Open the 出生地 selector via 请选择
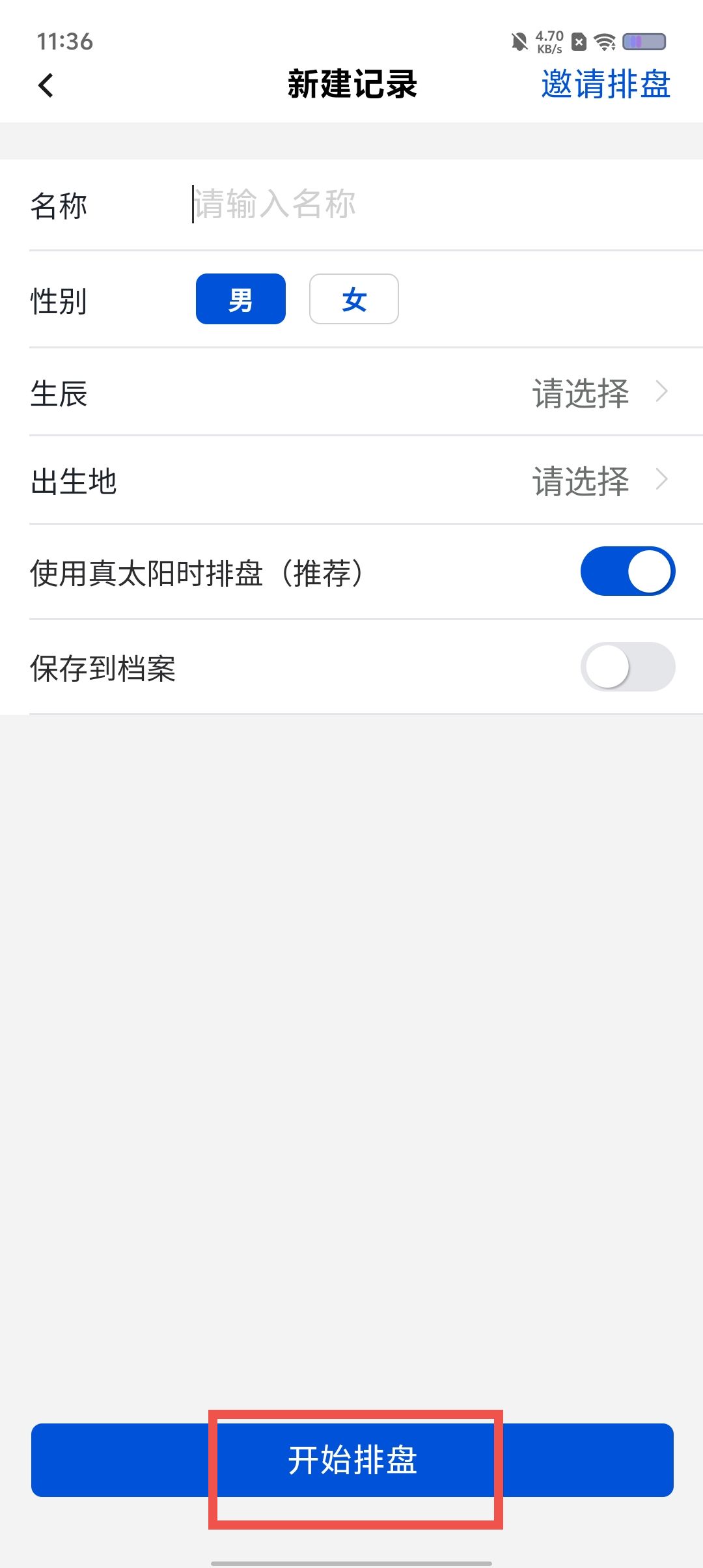This screenshot has height=1568, width=703. tap(580, 482)
